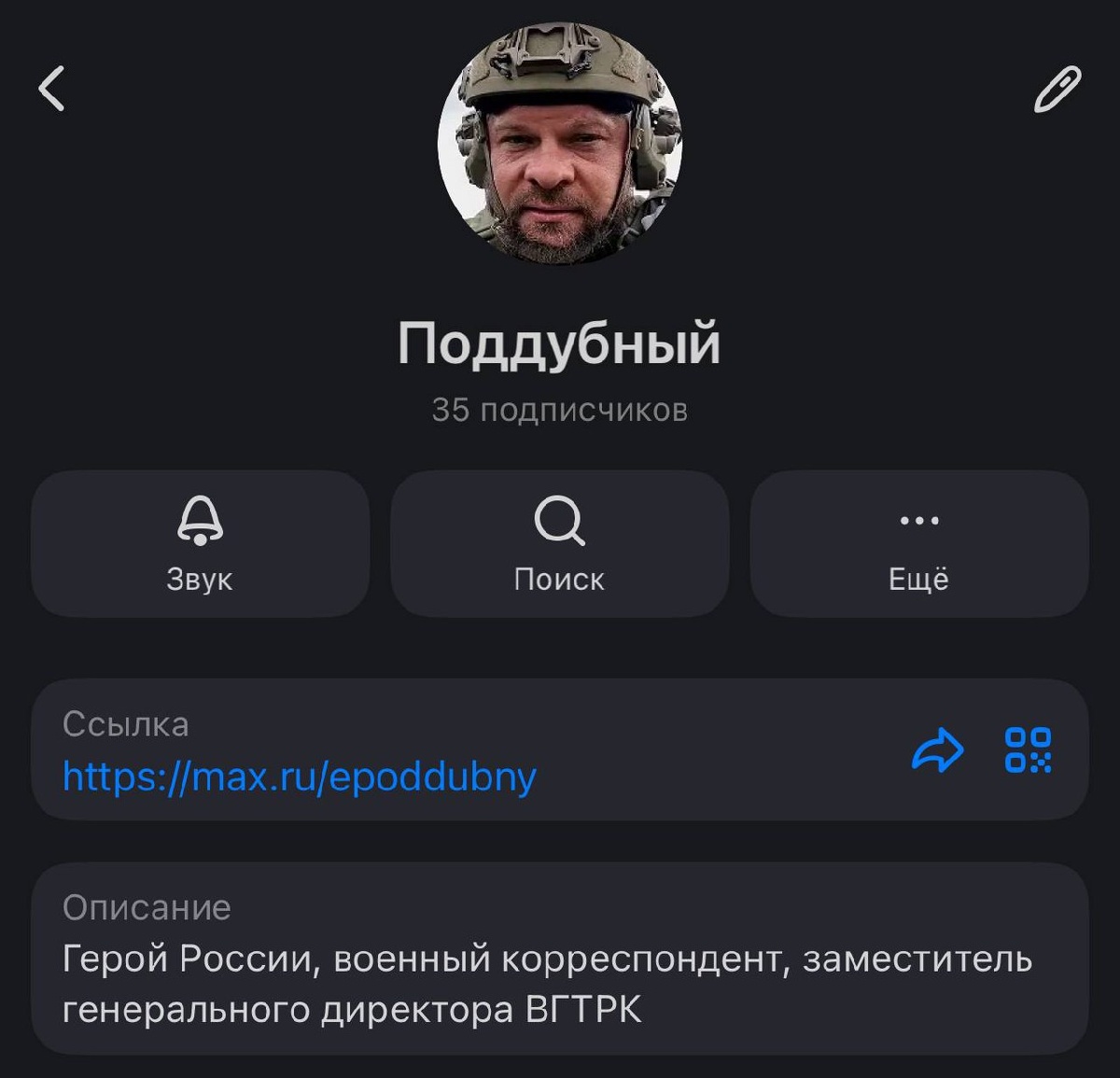Open the max.ru/epoddubny link
This screenshot has height=1078, width=1120.
[x=299, y=777]
